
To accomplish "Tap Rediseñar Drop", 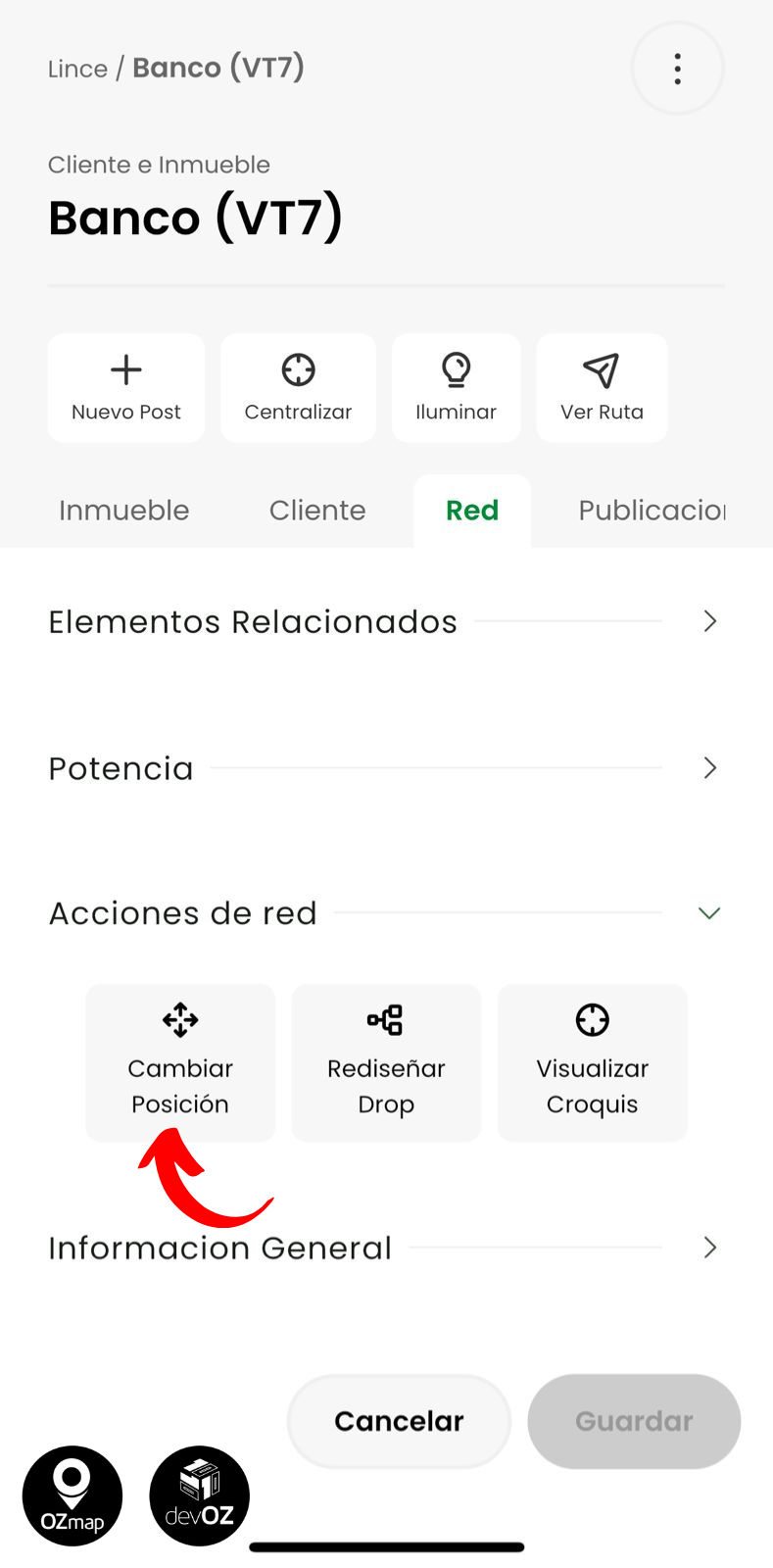I will [386, 1063].
